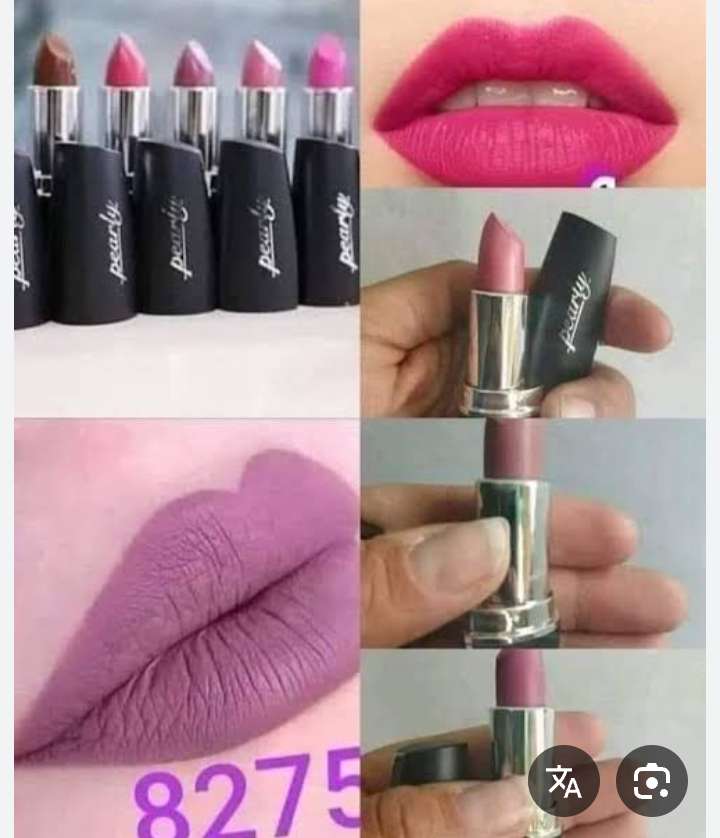Search this image with Google Lens
Image resolution: width=720 pixels, height=838 pixels.
[x=651, y=781]
